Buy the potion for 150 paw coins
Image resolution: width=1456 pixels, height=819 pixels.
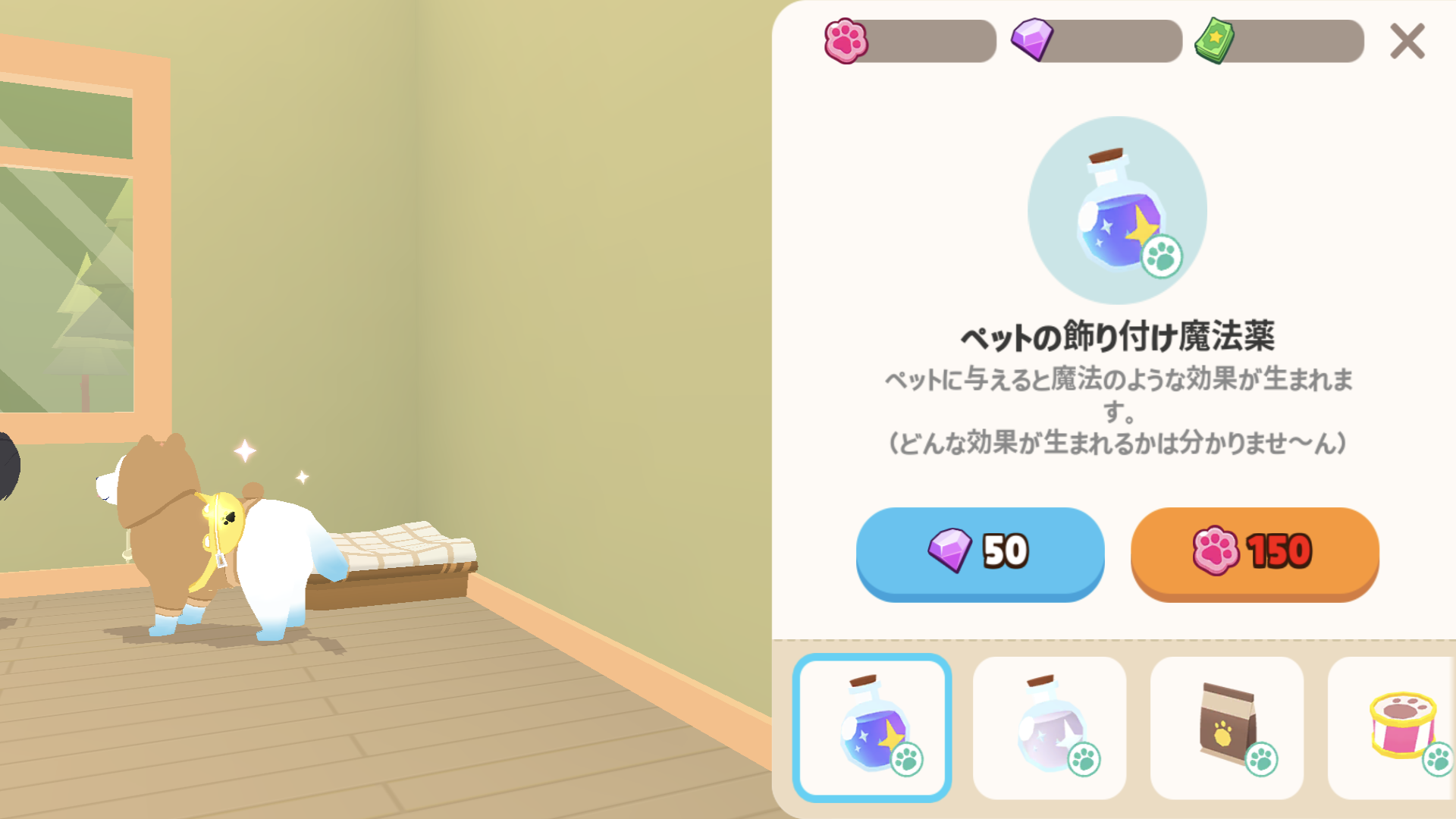[1254, 552]
